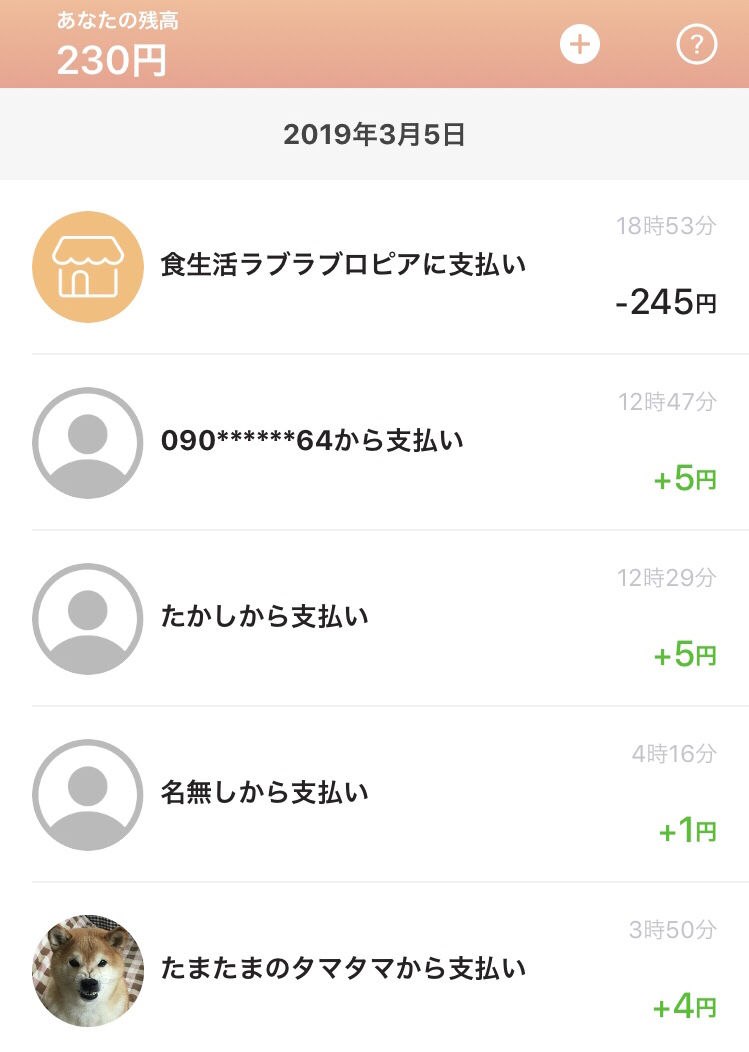Open the help question mark icon
Image resolution: width=749 pixels, height=1052 pixels.
click(x=697, y=45)
